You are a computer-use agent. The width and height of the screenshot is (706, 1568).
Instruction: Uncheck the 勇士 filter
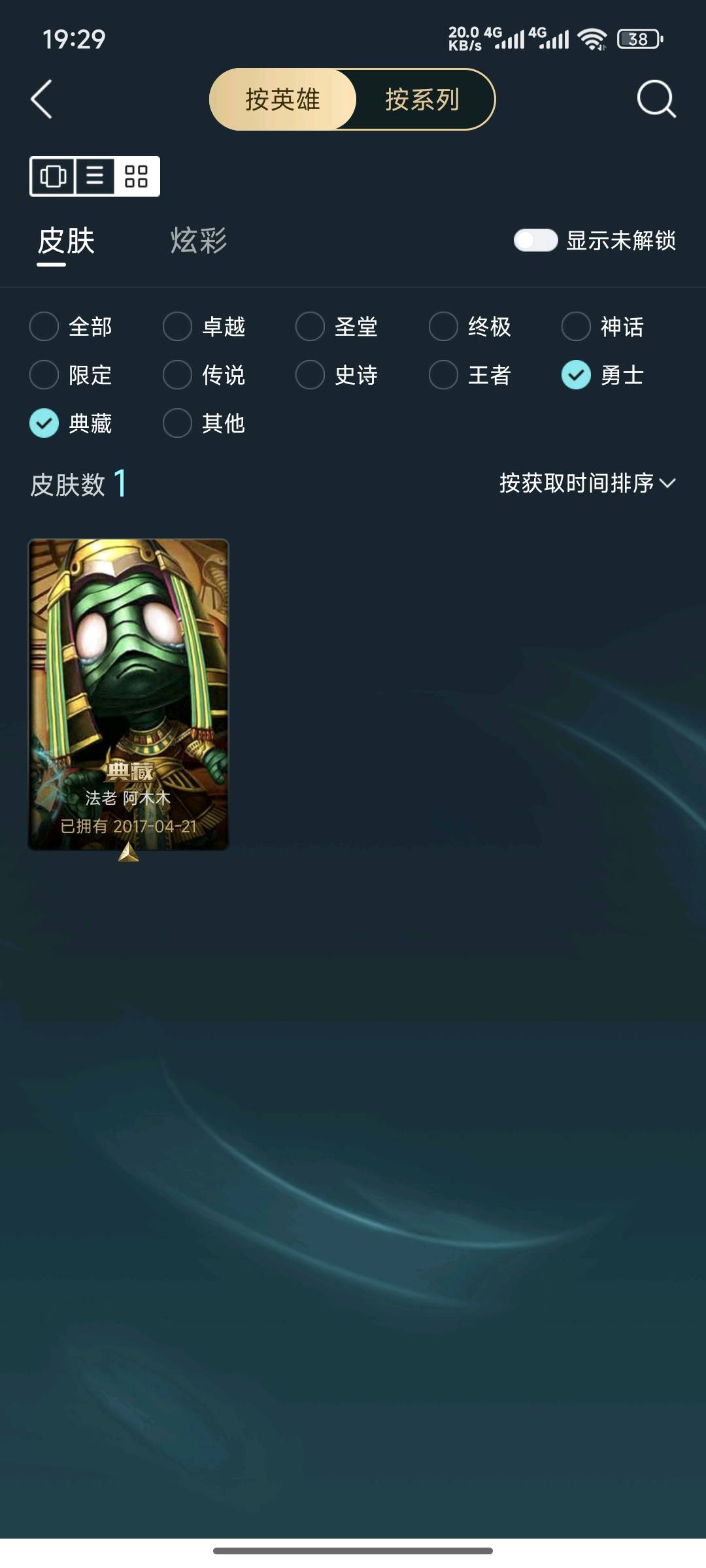coord(576,375)
